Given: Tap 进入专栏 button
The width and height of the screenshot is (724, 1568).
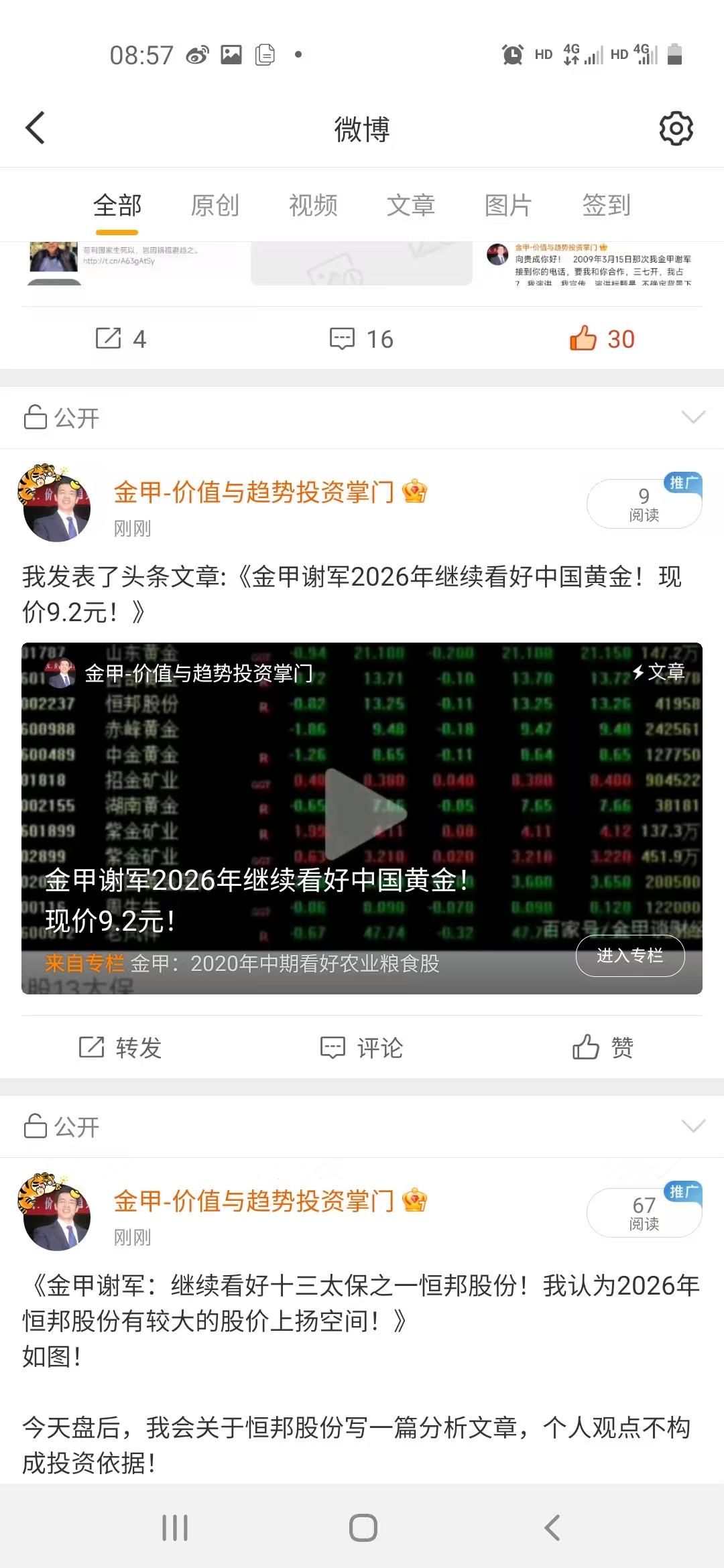Looking at the screenshot, I should point(629,956).
